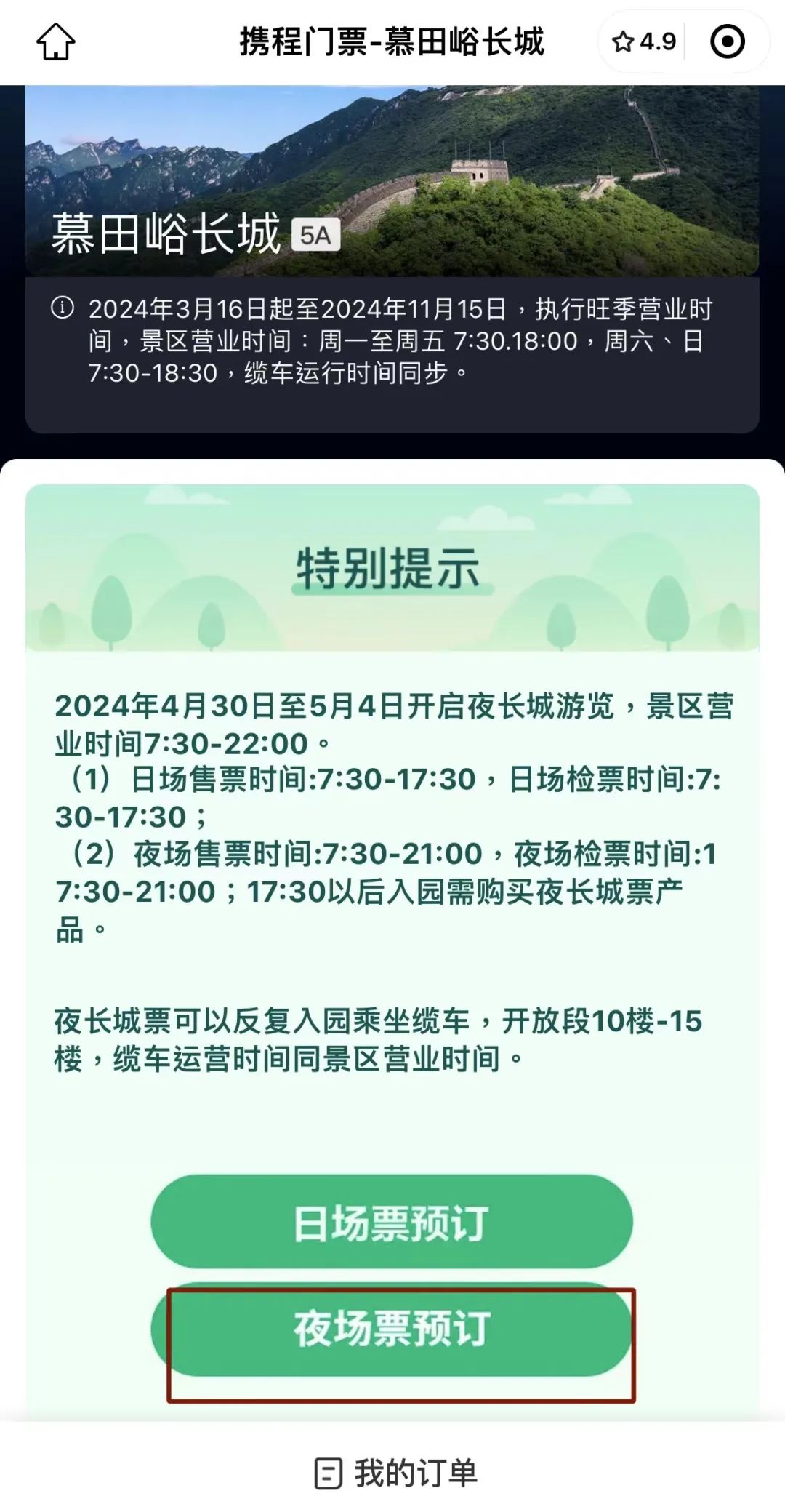Book night session tickets (夜场票预订)
The image size is (785, 1512).
pyautogui.click(x=392, y=1329)
